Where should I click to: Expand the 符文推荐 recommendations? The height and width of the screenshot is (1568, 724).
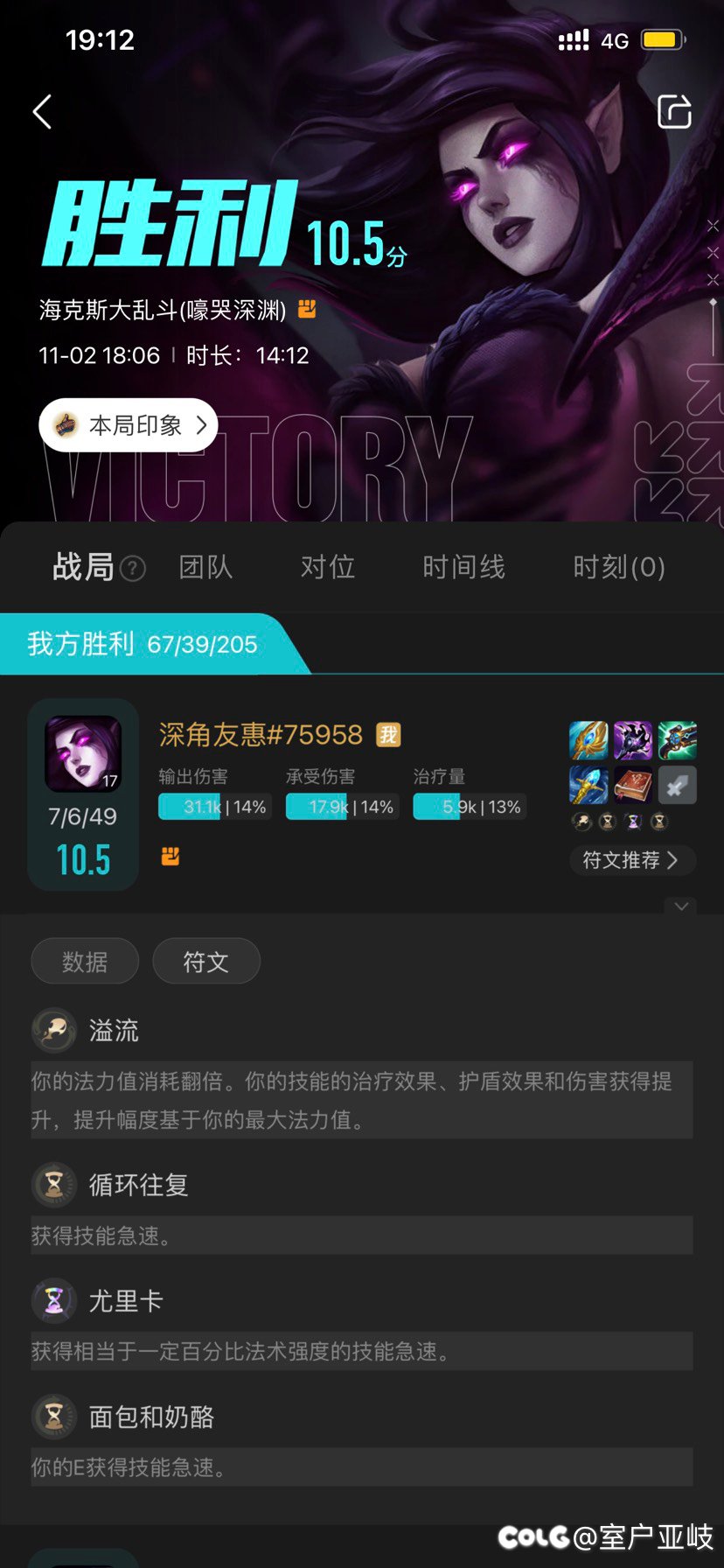coord(632,860)
